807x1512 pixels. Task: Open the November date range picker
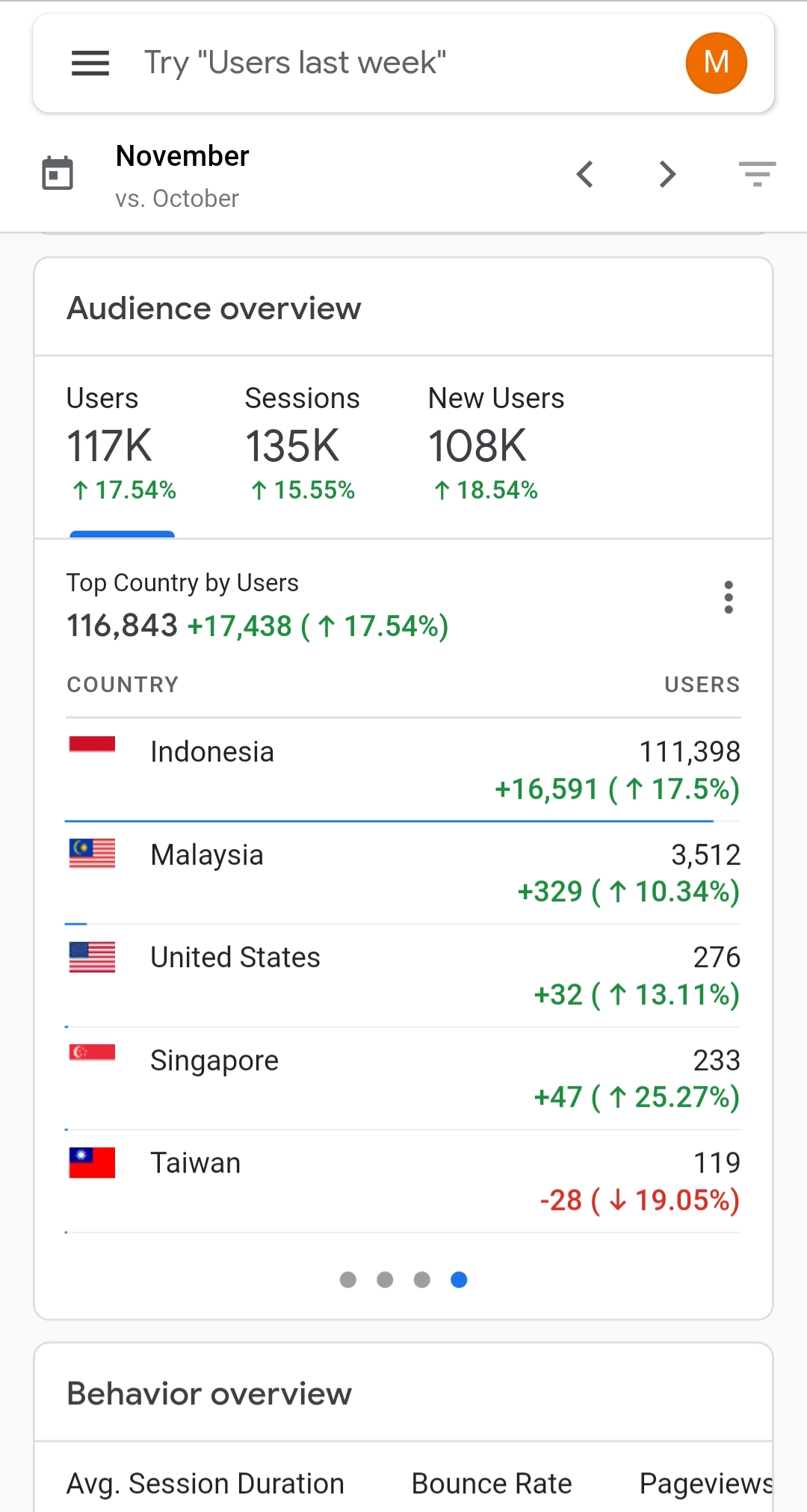tap(182, 176)
